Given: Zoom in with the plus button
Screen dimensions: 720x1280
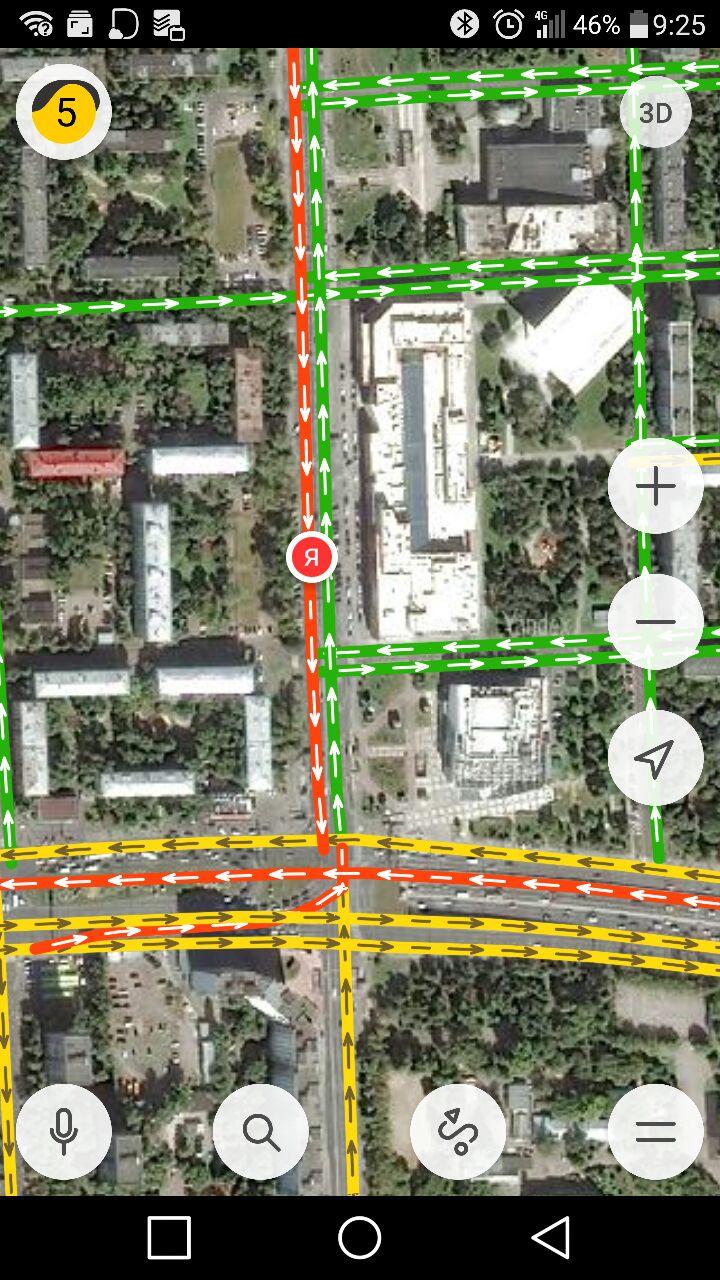Looking at the screenshot, I should click(x=655, y=487).
